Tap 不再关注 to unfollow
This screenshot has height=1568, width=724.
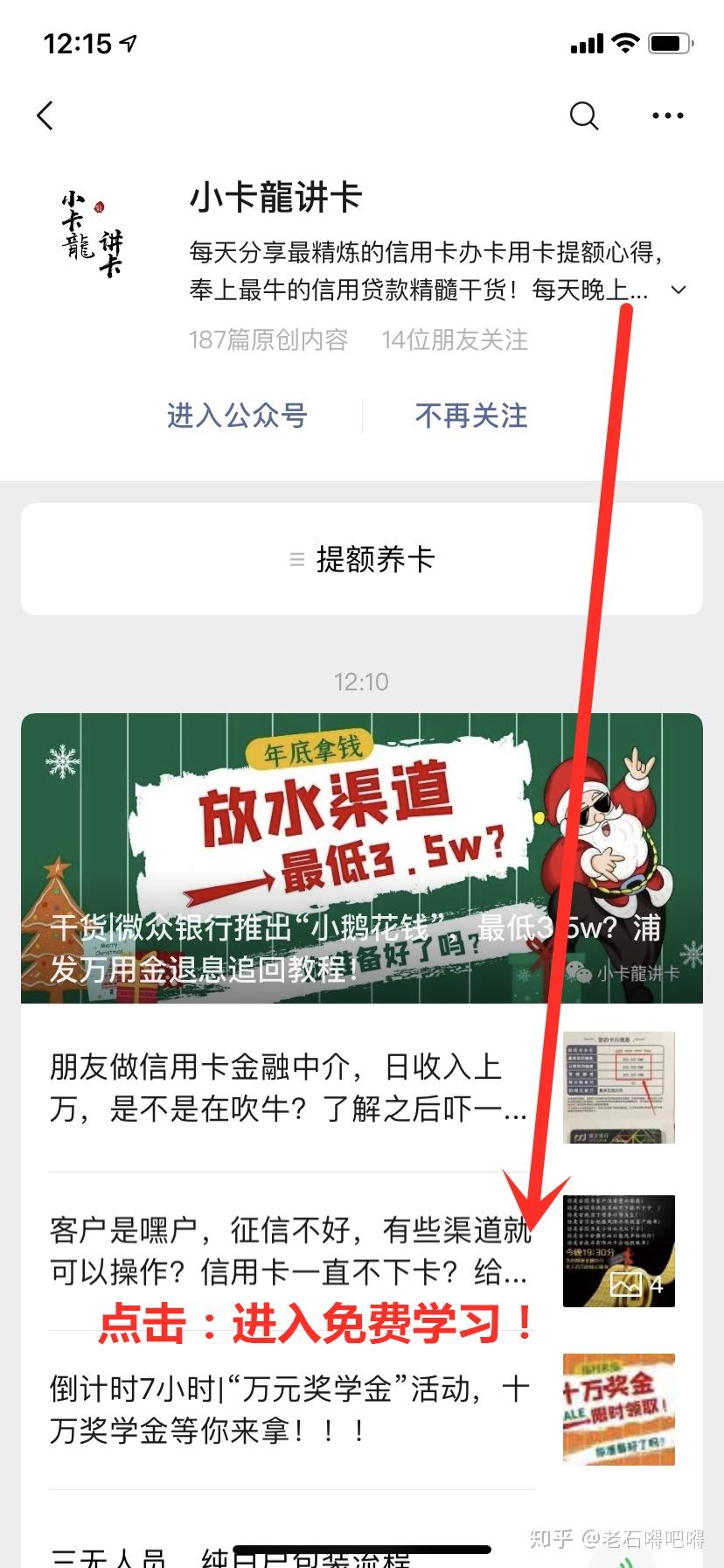click(x=471, y=416)
